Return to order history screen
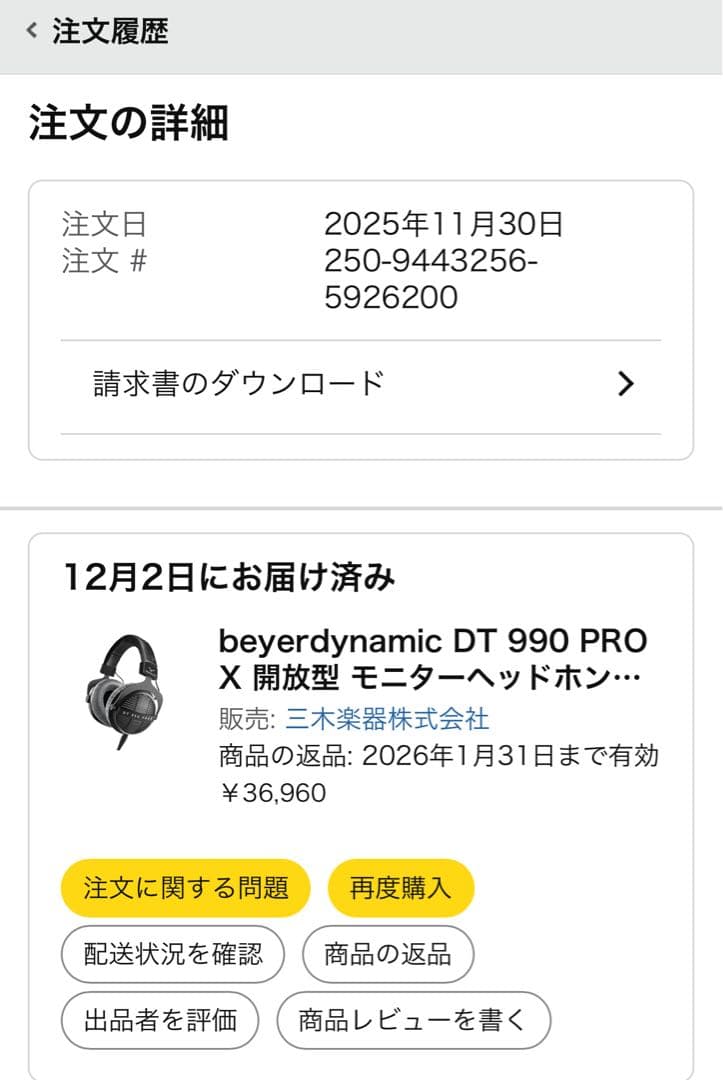723x1080 pixels. point(110,33)
